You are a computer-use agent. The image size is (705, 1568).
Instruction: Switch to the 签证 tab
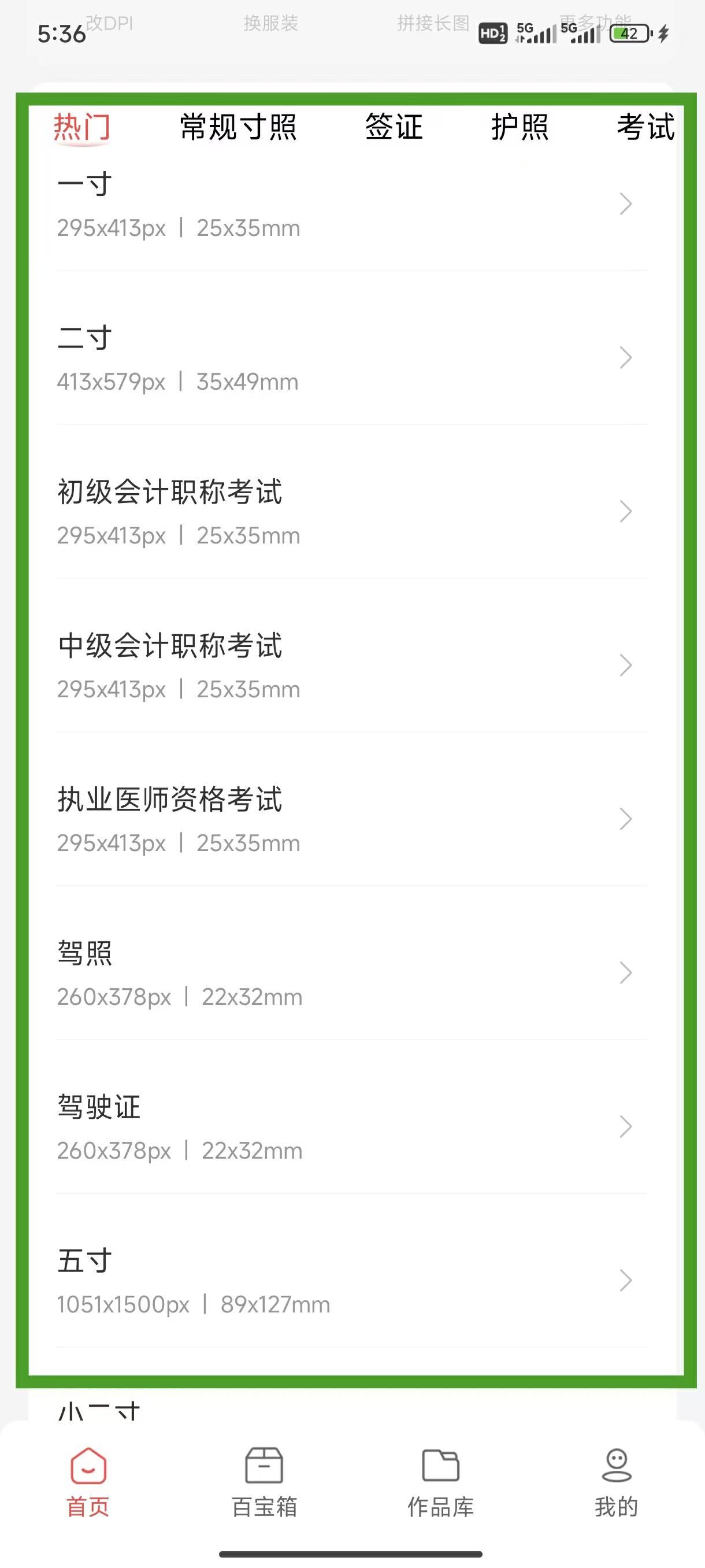[x=394, y=127]
